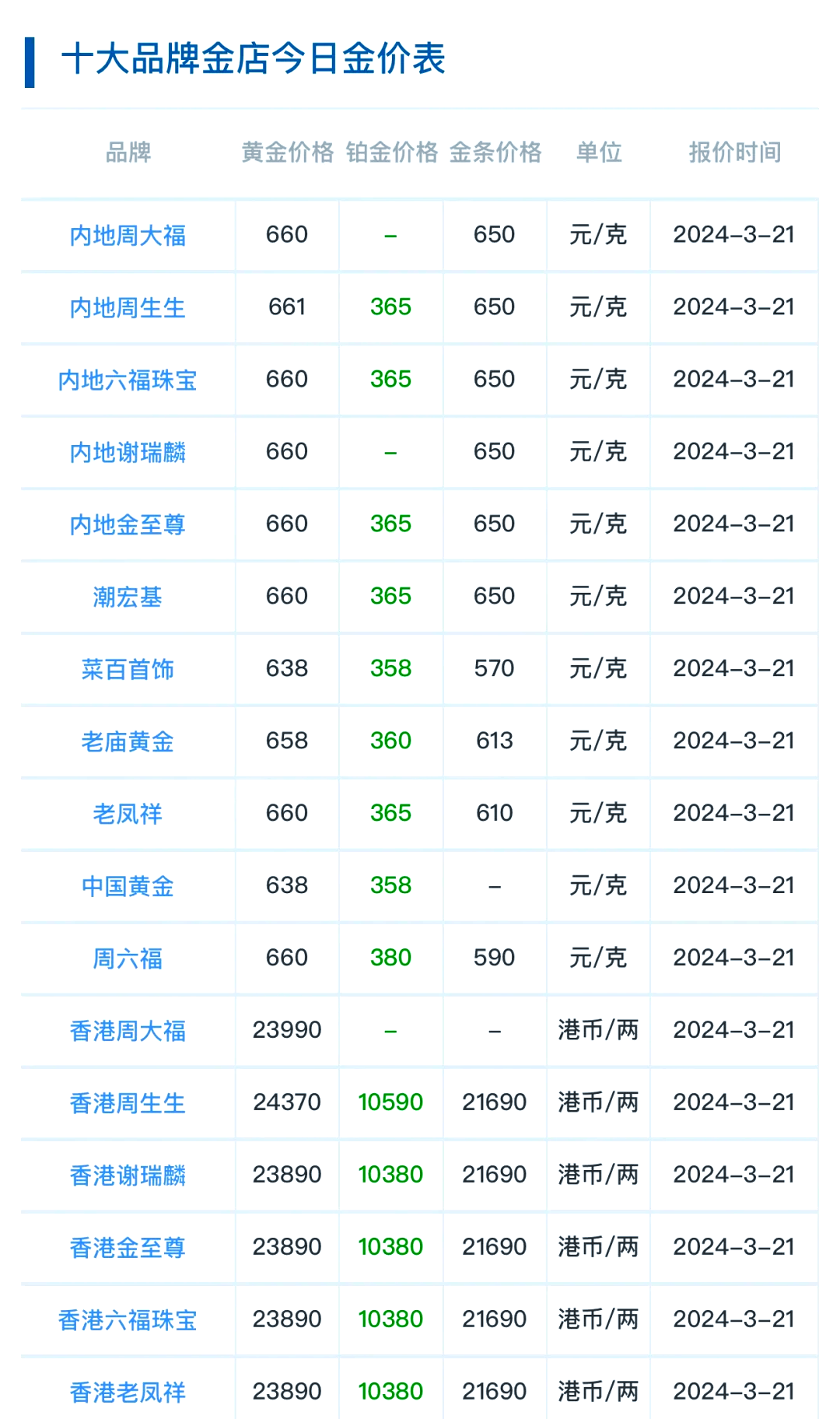Open the 内地周大福 brand link
This screenshot has height=1419, width=840.
tap(128, 236)
